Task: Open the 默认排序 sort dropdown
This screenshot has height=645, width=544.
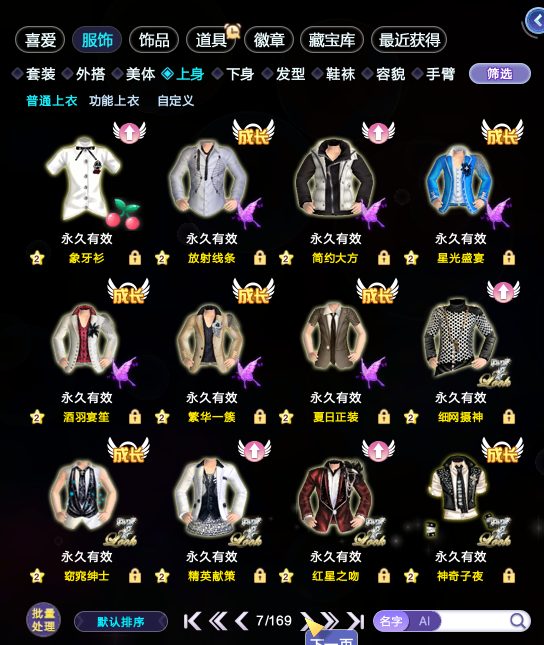Action: tap(121, 622)
